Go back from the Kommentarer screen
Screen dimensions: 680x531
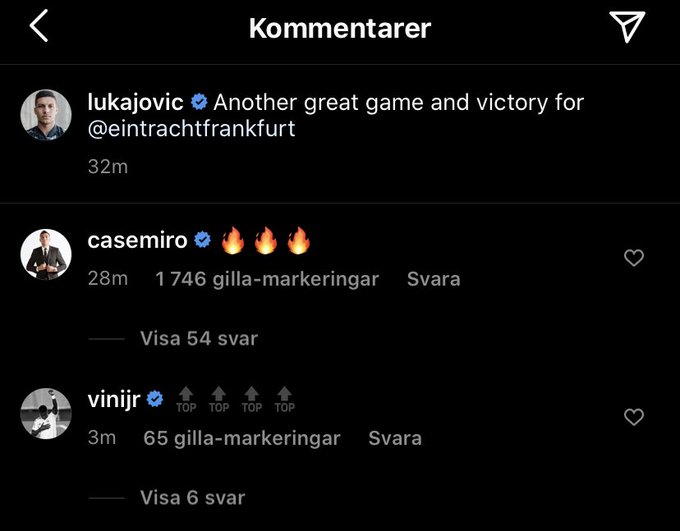[x=39, y=27]
